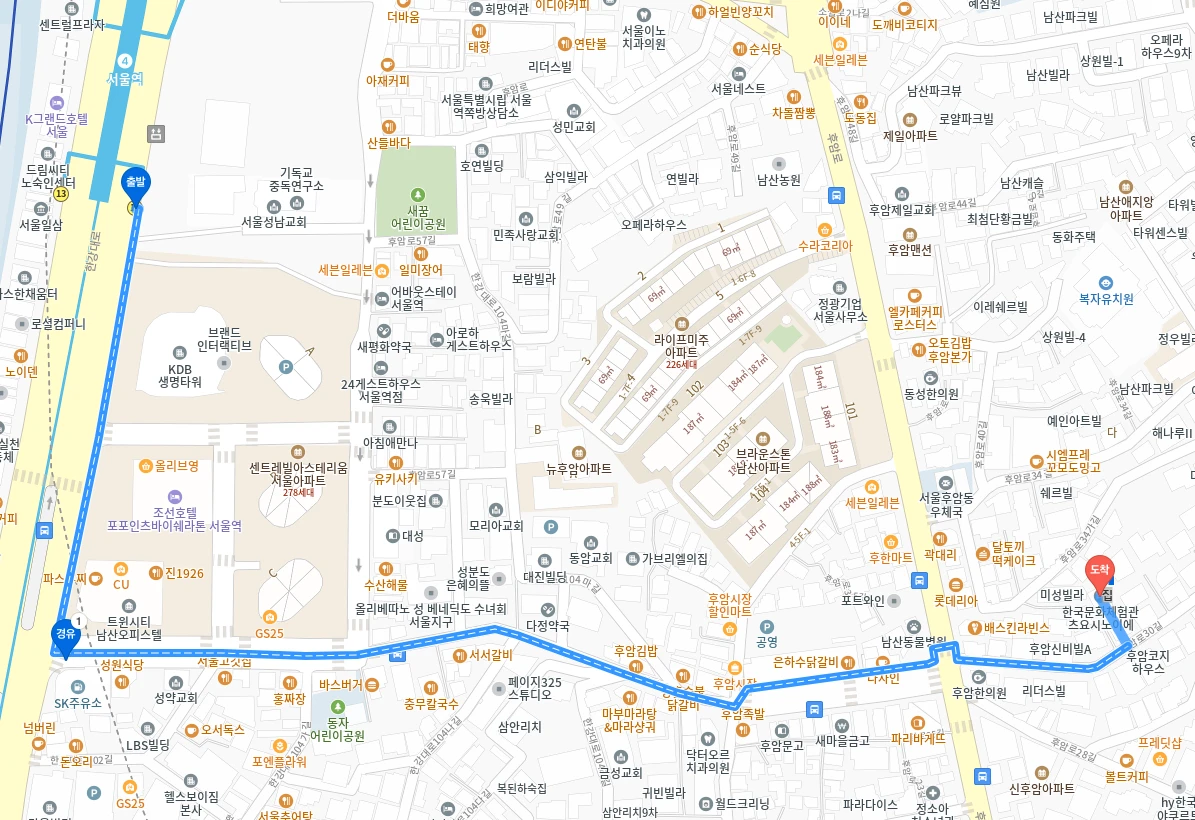The height and width of the screenshot is (820, 1195).
Task: Open the KDB생명타워 place marker
Action: [179, 353]
